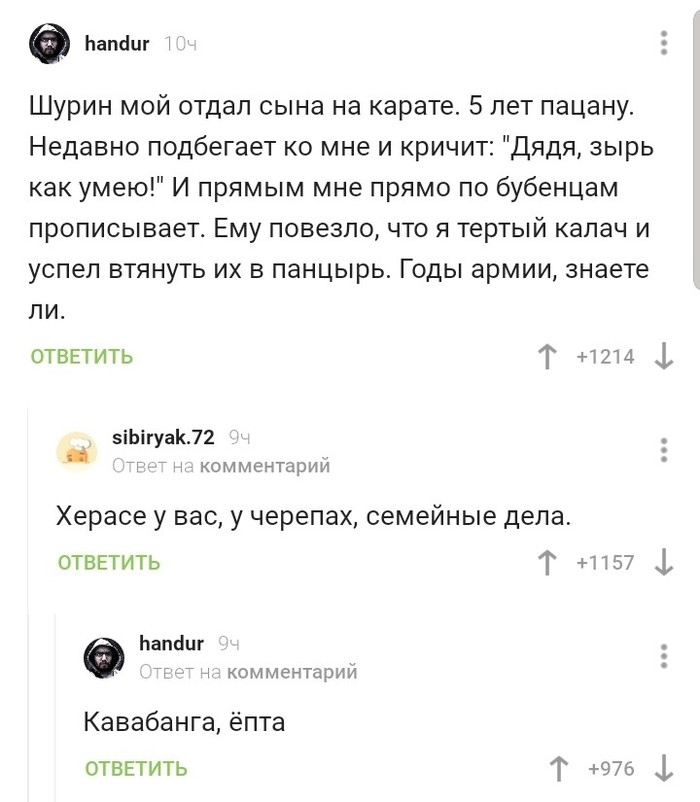Upvote the comment with +1214 rating

[x=547, y=356]
